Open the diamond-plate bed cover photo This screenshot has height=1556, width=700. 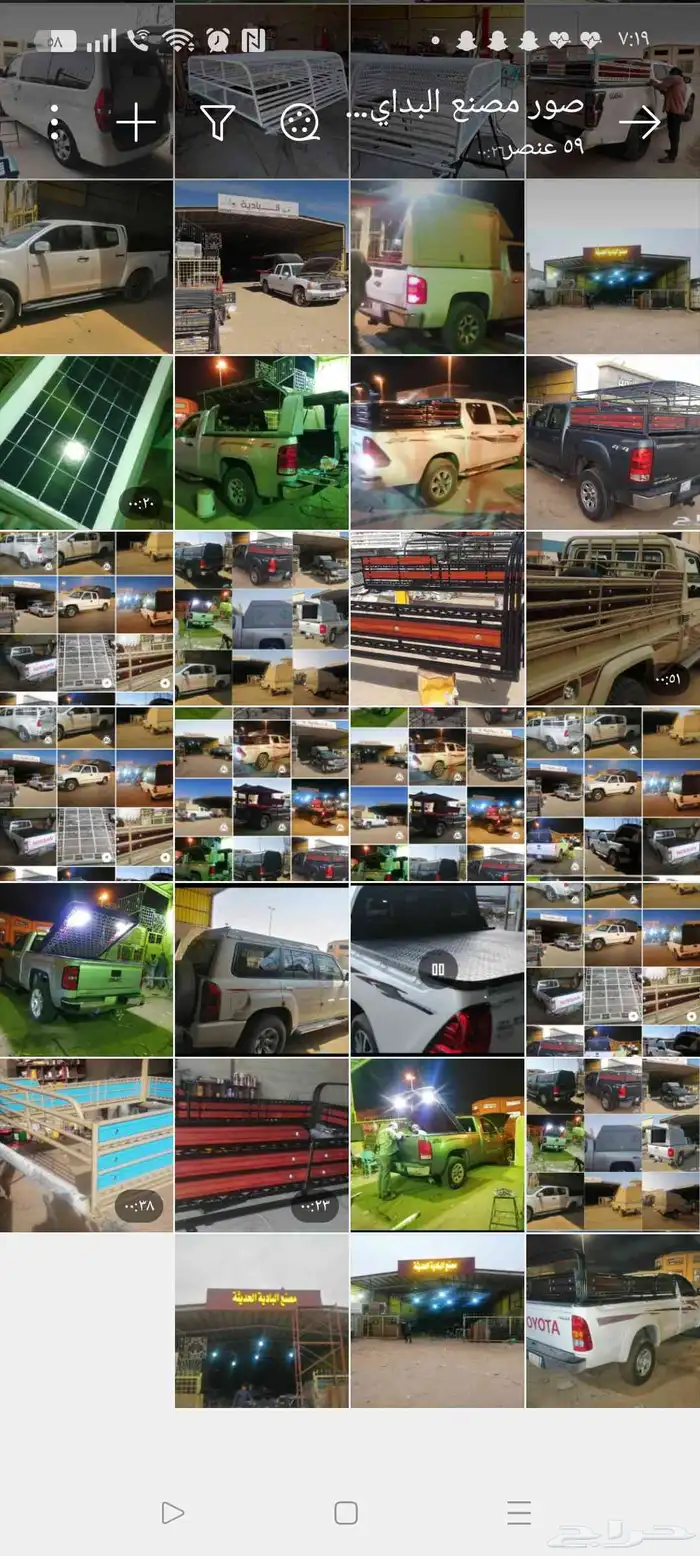437,969
